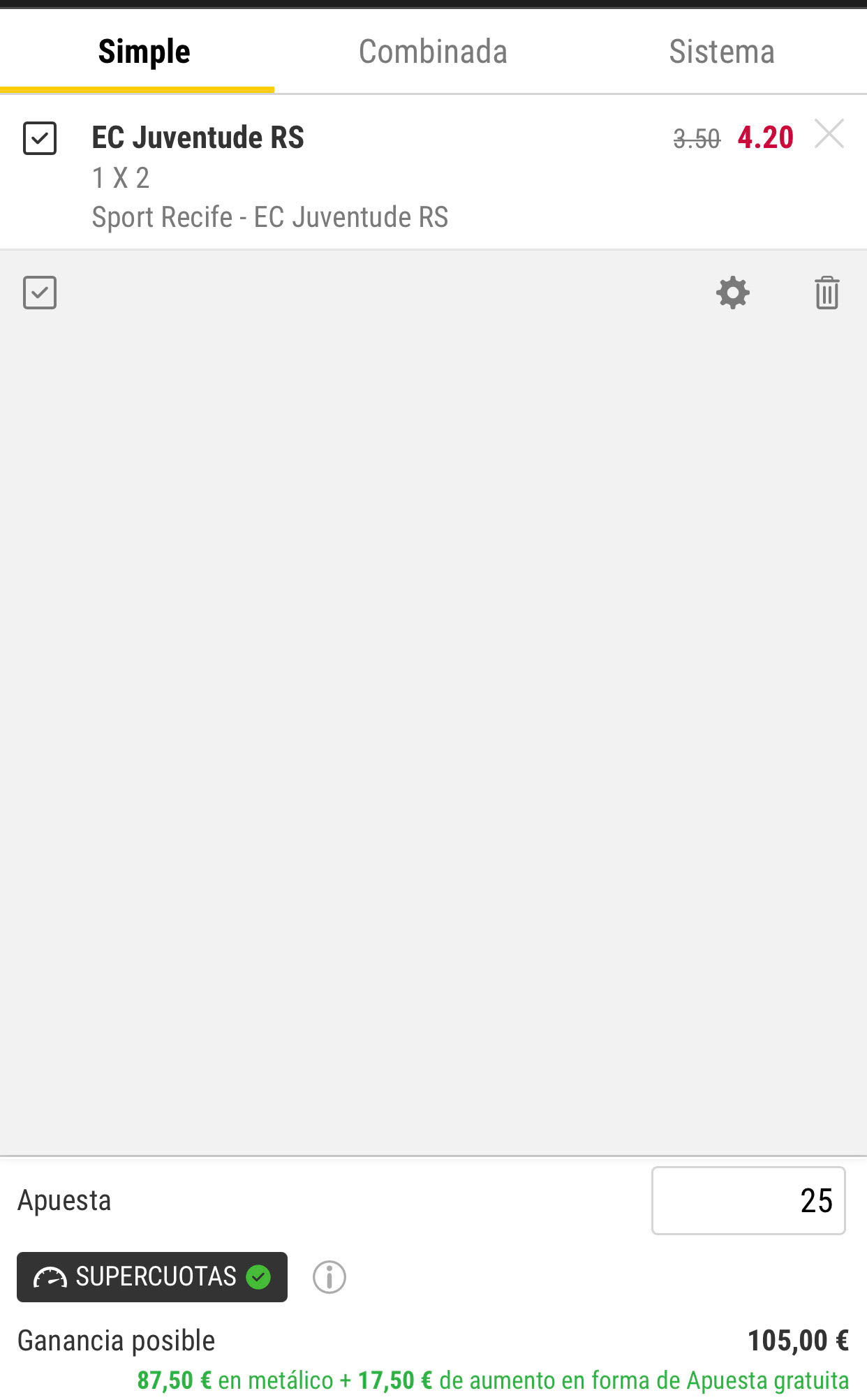Uncheck the EC Juventude RS bet checkbox
This screenshot has width=867, height=1400.
click(x=40, y=138)
